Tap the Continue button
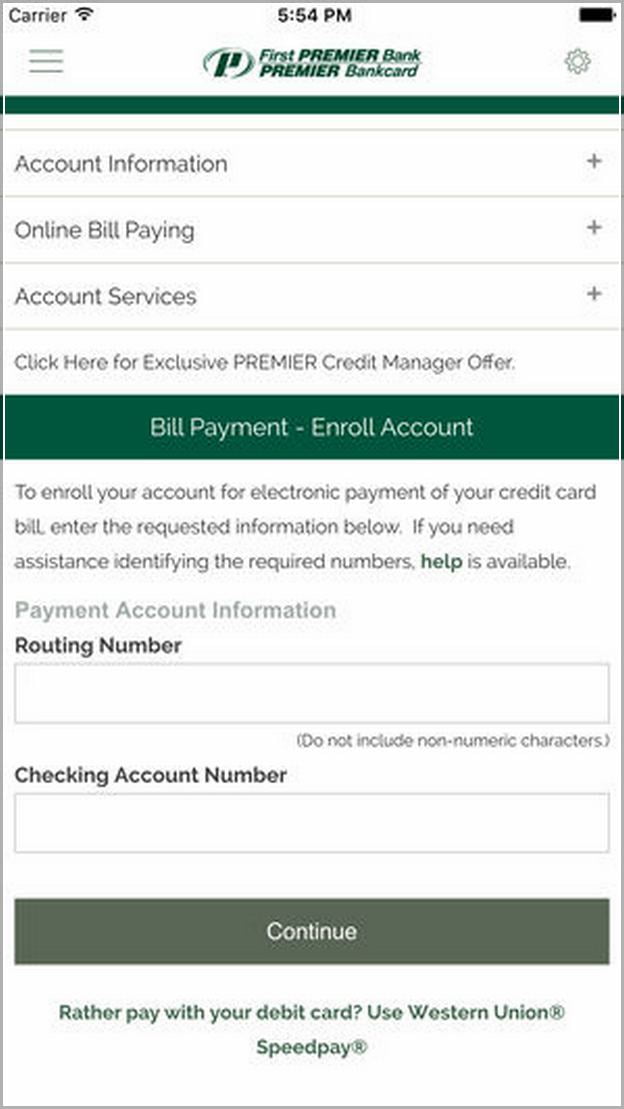 [x=312, y=931]
